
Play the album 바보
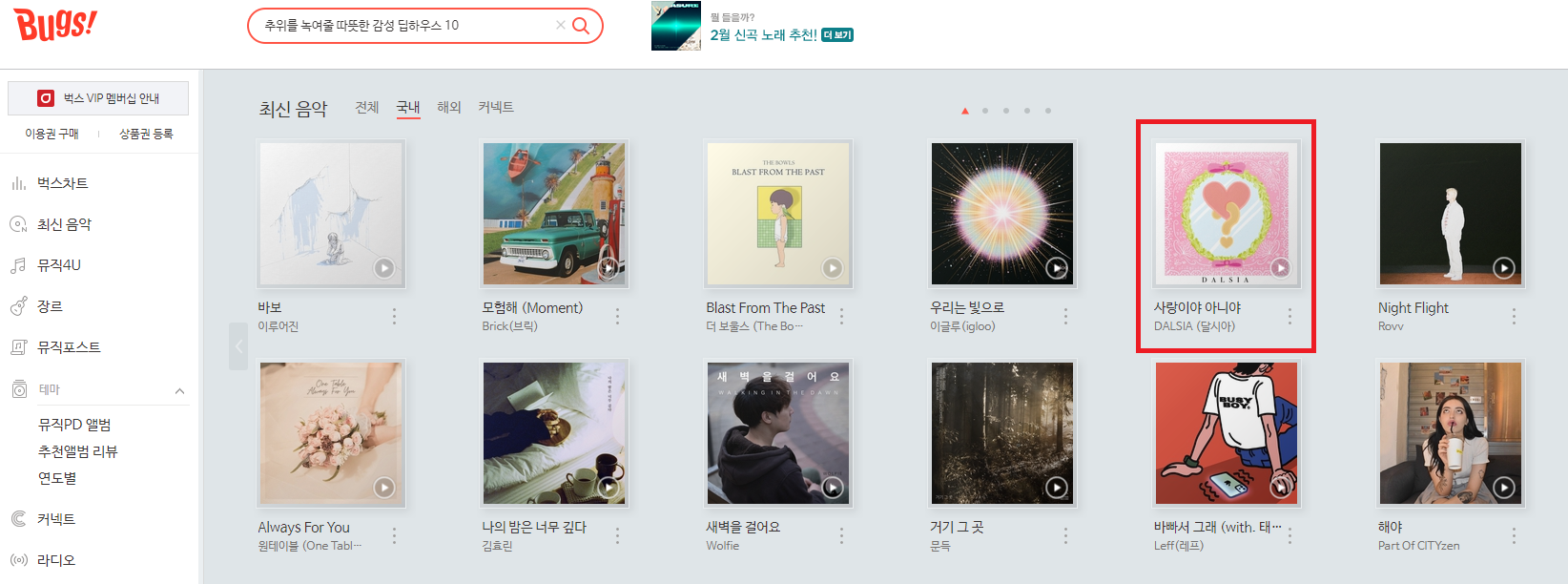pyautogui.click(x=384, y=268)
